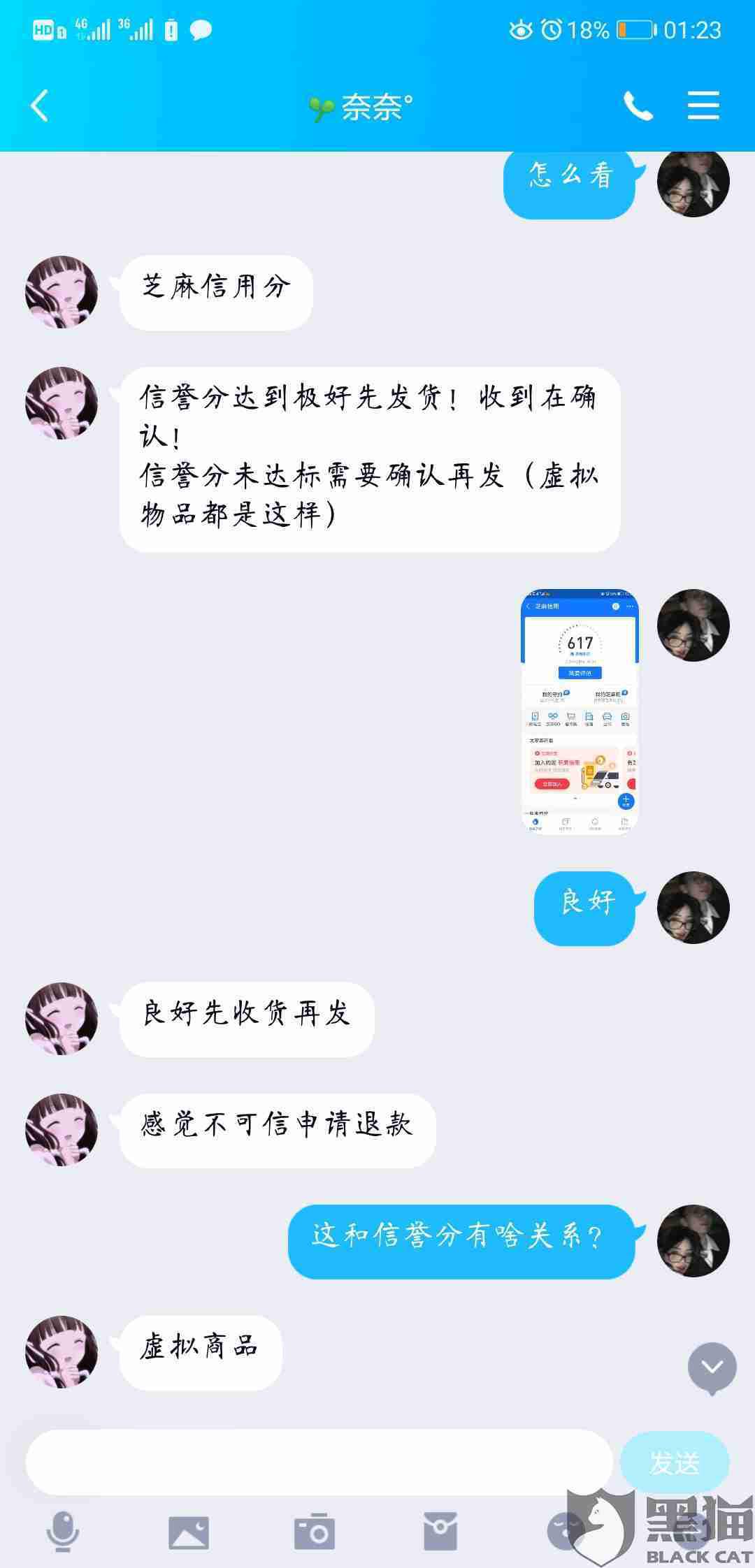The image size is (755, 1568).
Task: Focus the message input field
Action: pos(318,1462)
